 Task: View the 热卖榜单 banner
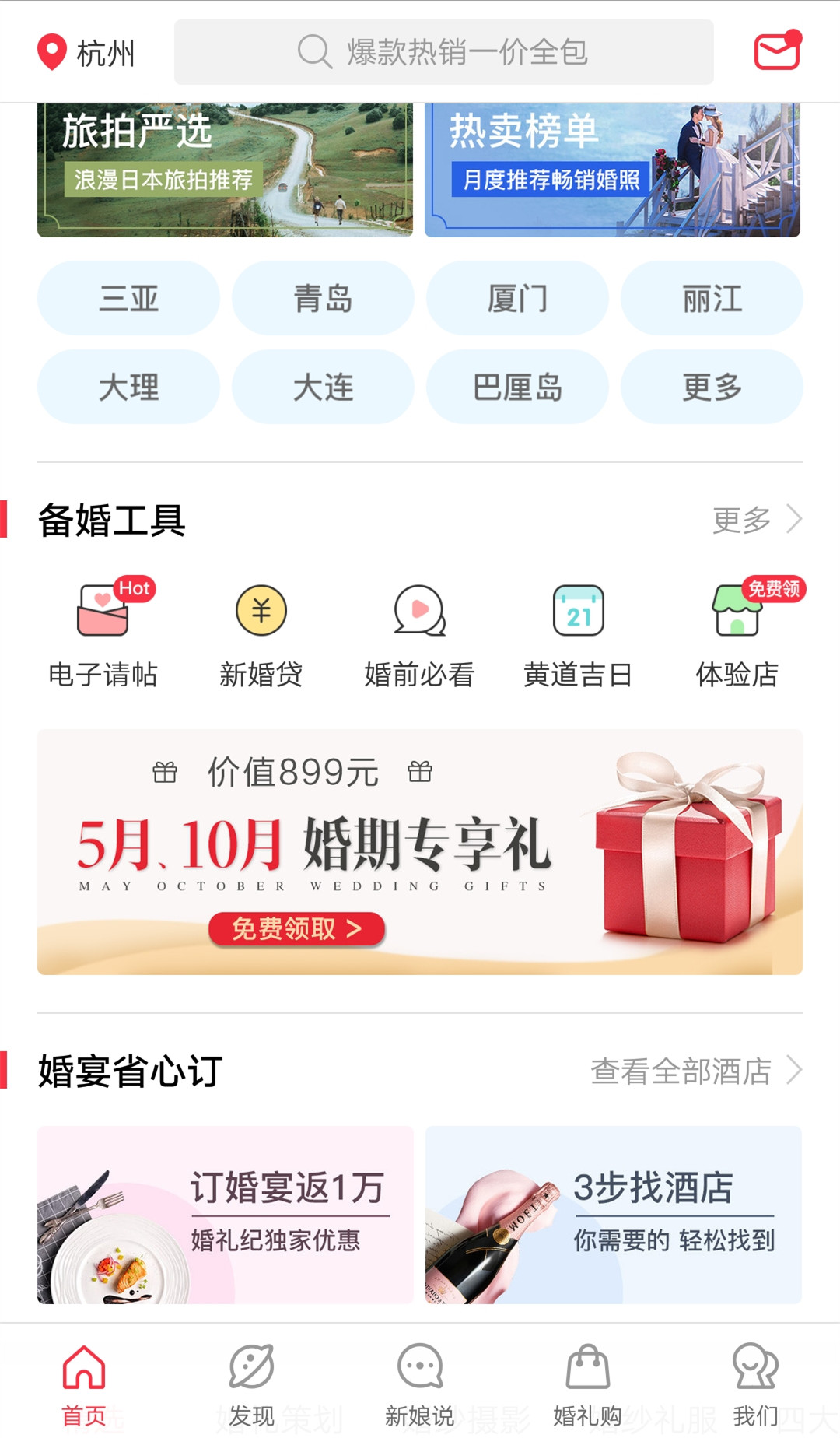612,170
